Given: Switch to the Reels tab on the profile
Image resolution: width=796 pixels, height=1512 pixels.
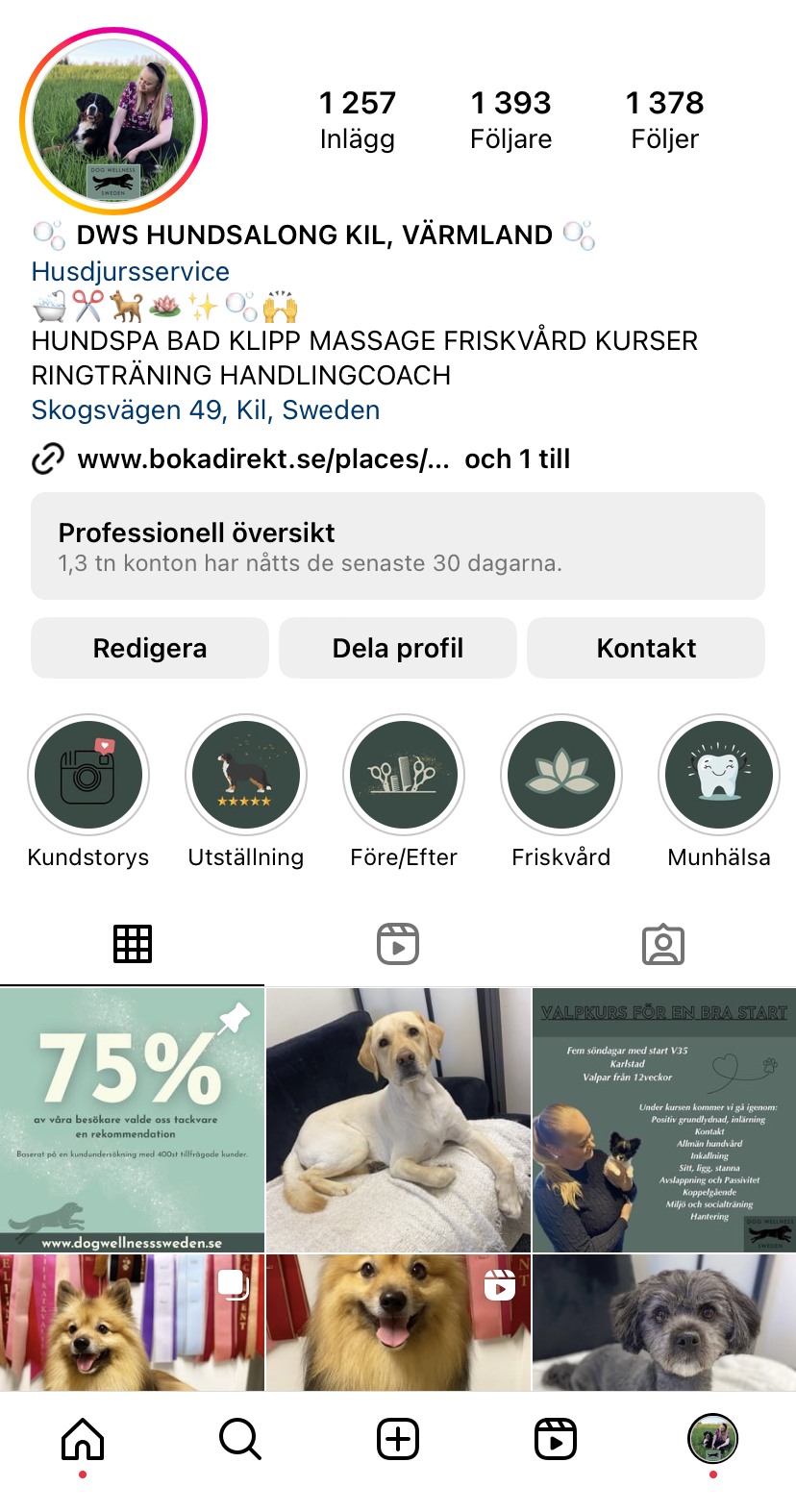Looking at the screenshot, I should tap(398, 944).
